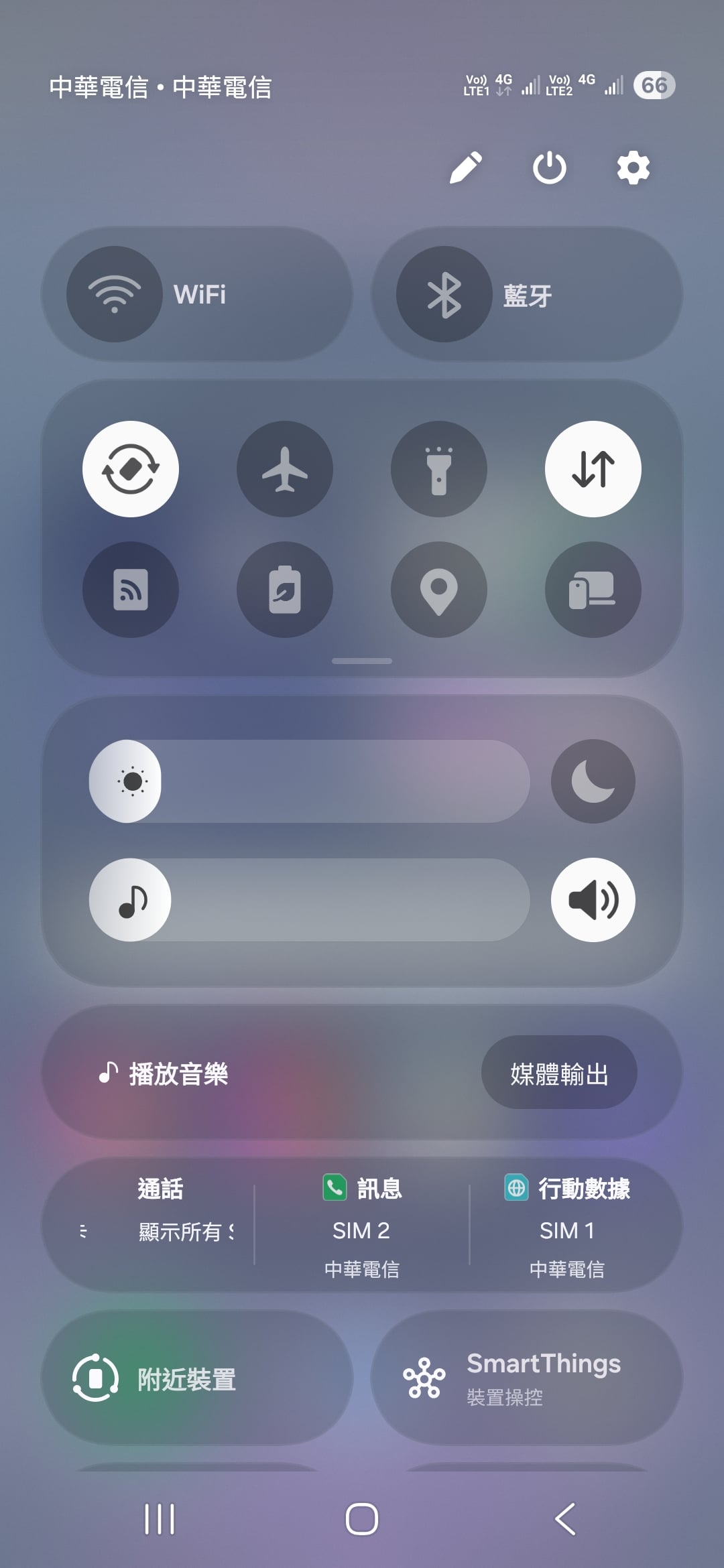Open the power off menu

[549, 168]
